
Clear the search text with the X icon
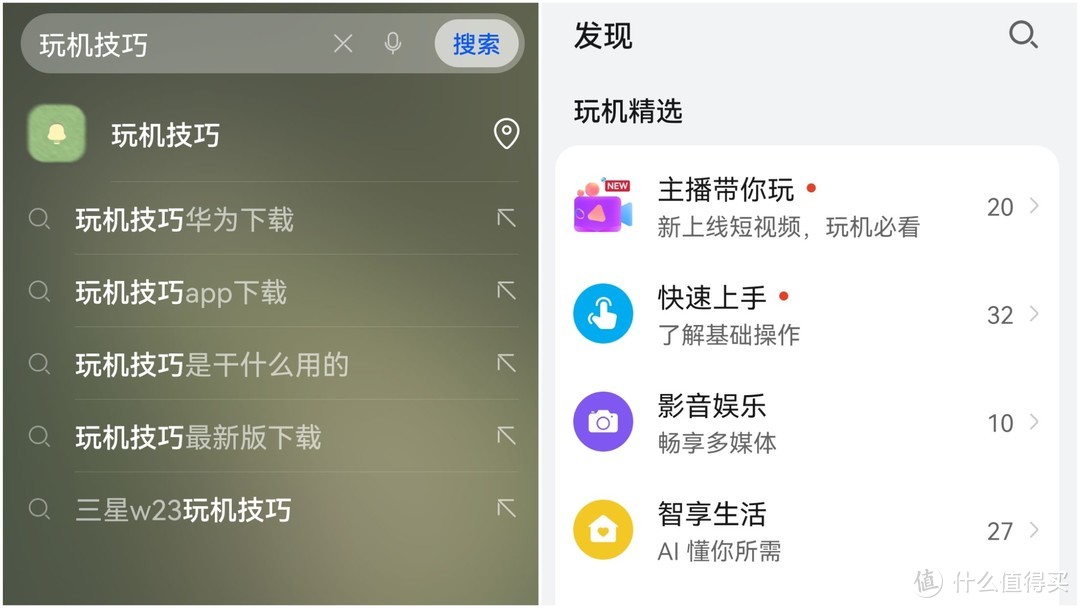coord(343,44)
